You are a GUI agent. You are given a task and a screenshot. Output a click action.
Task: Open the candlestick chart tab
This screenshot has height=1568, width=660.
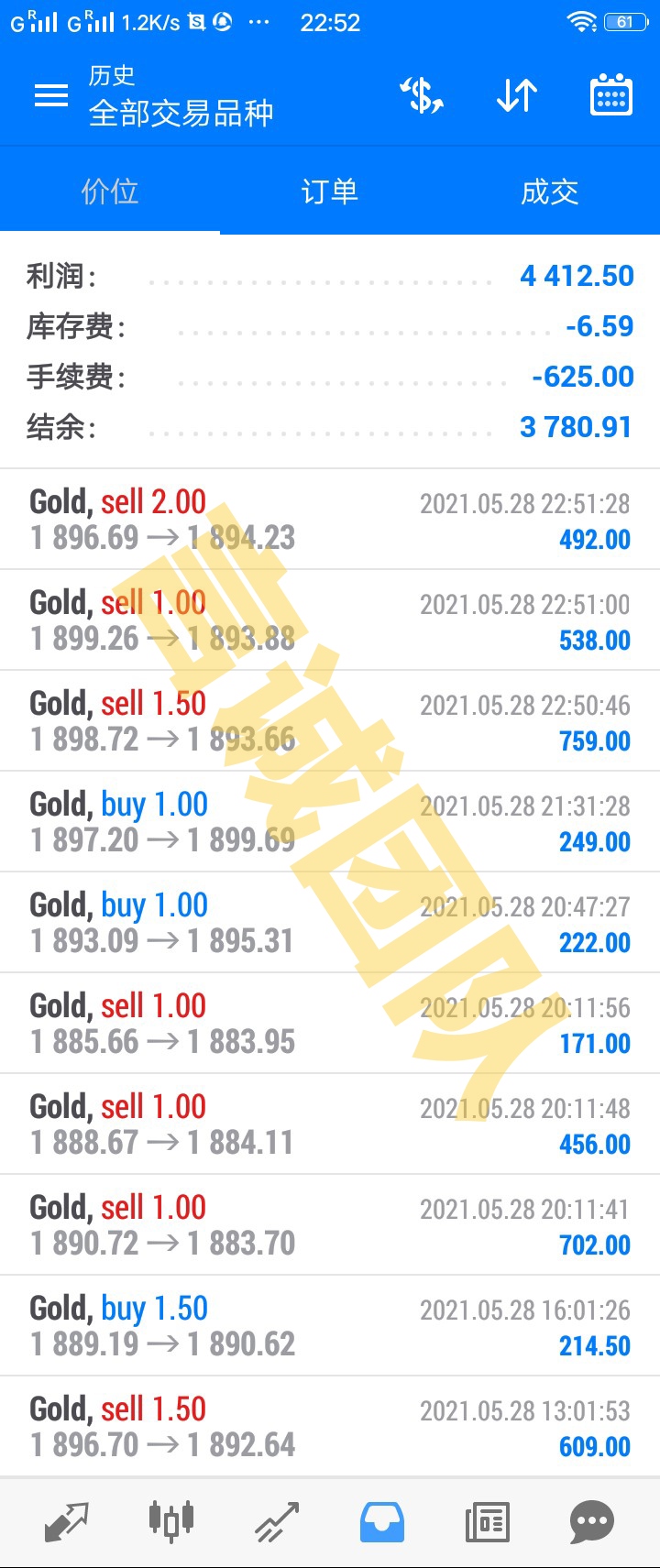coord(171,1522)
